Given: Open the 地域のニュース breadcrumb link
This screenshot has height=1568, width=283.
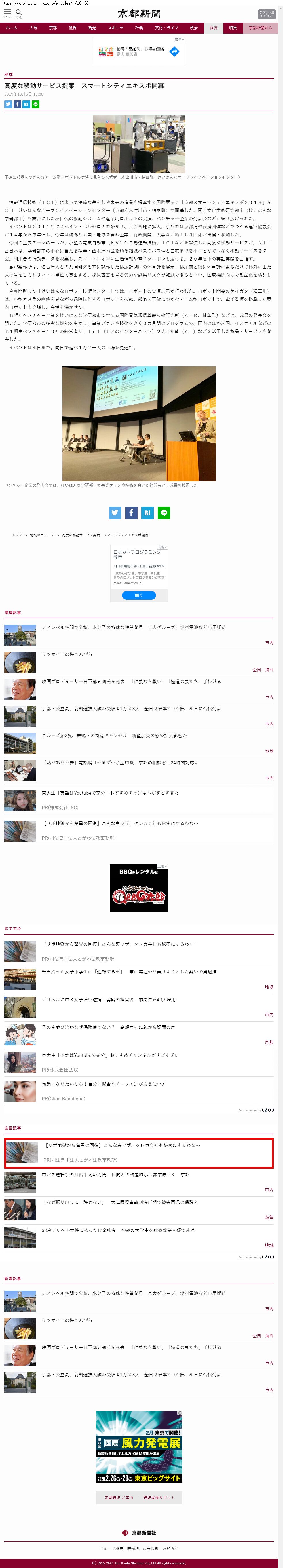Looking at the screenshot, I should (x=42, y=535).
